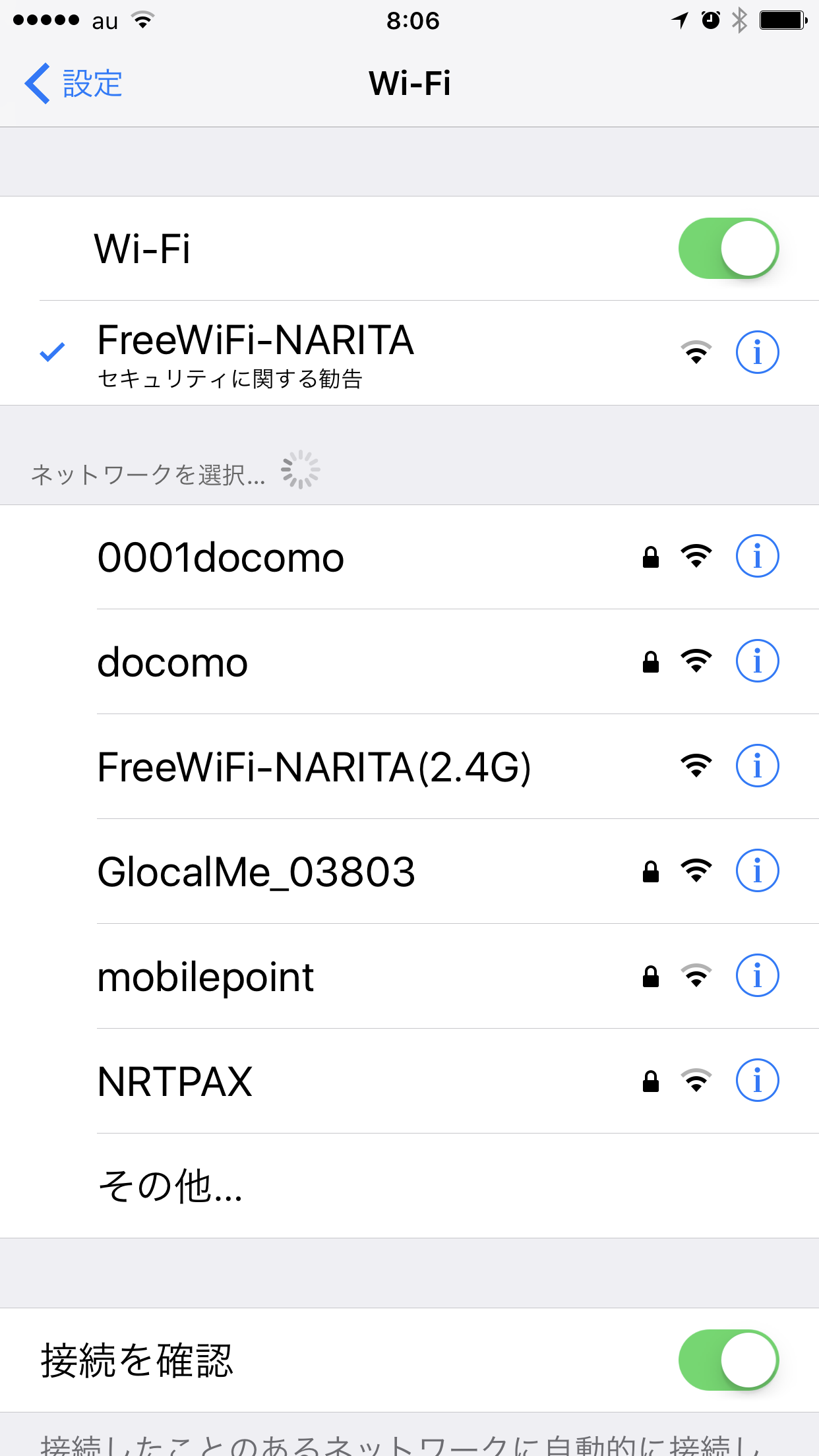The width and height of the screenshot is (819, 1456).
Task: Show details for 0001docomo
Action: coord(757,556)
